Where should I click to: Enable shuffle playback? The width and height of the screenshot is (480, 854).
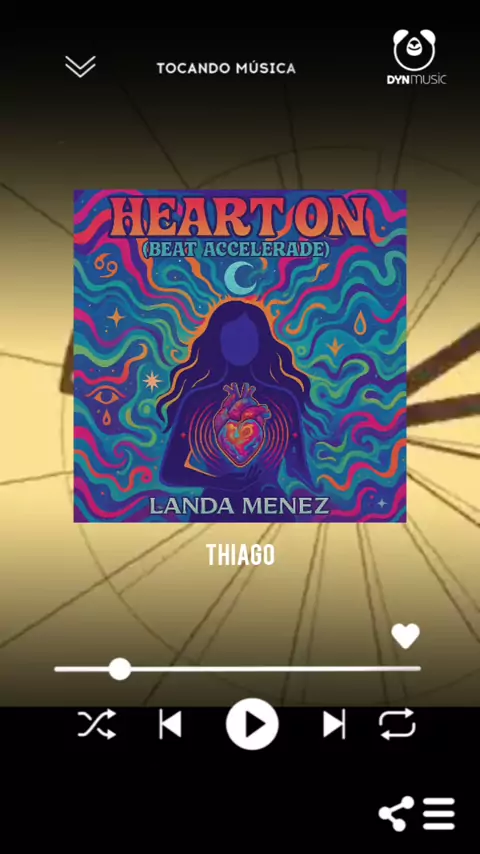[x=97, y=724]
